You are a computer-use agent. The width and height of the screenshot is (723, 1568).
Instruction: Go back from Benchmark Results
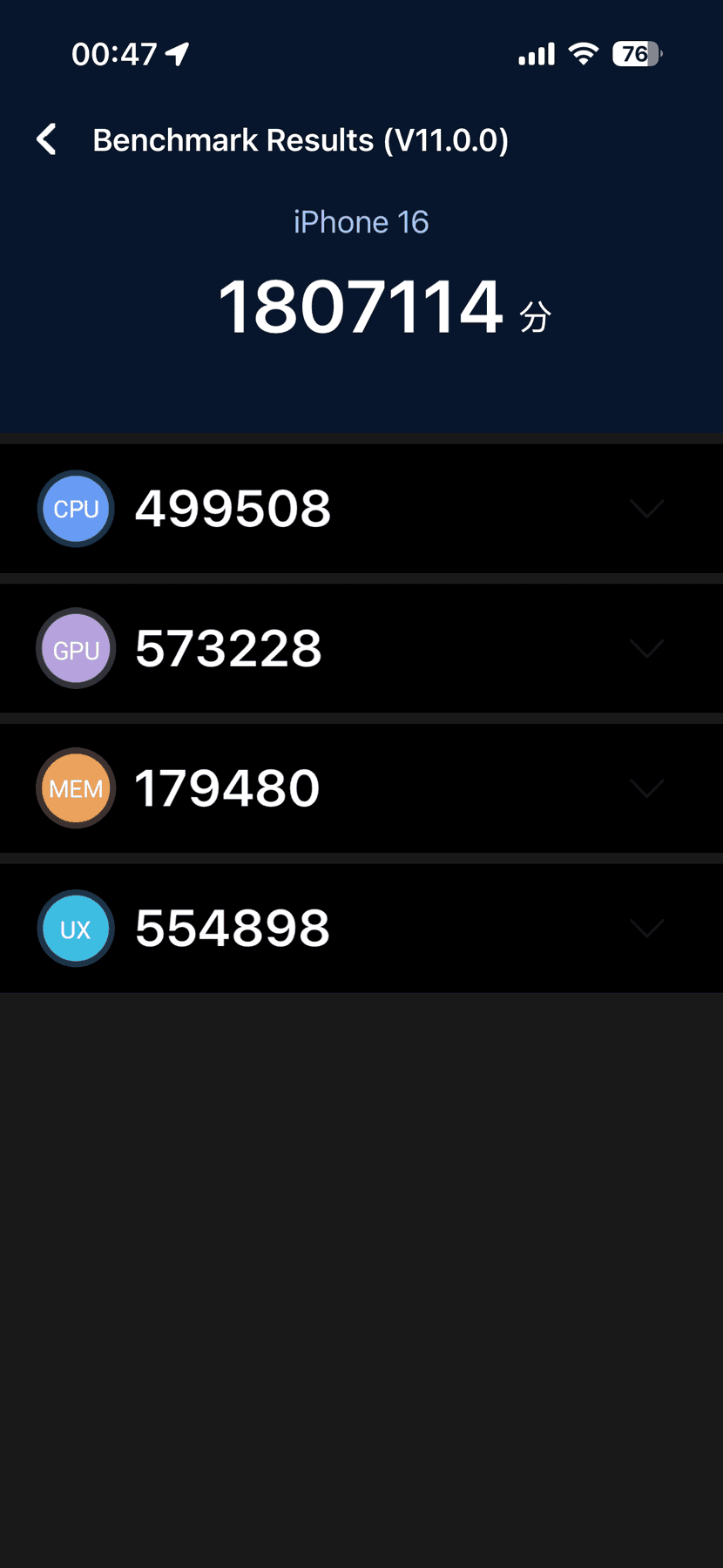[47, 139]
